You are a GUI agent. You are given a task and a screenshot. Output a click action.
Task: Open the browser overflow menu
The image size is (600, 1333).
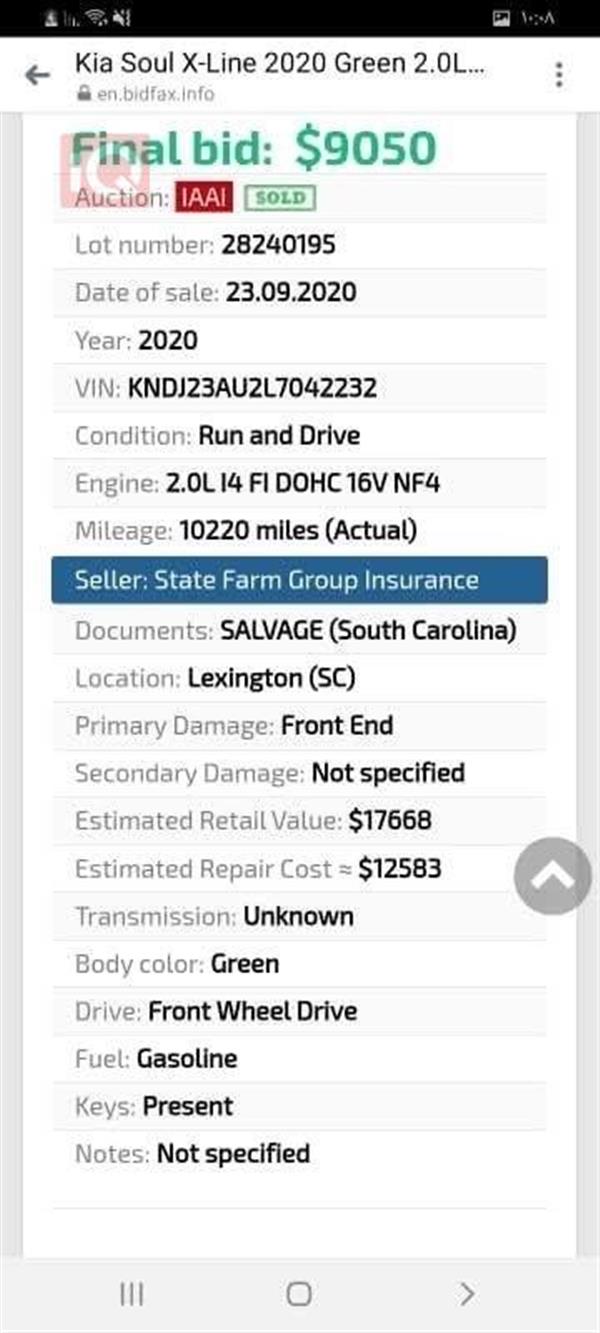click(558, 75)
